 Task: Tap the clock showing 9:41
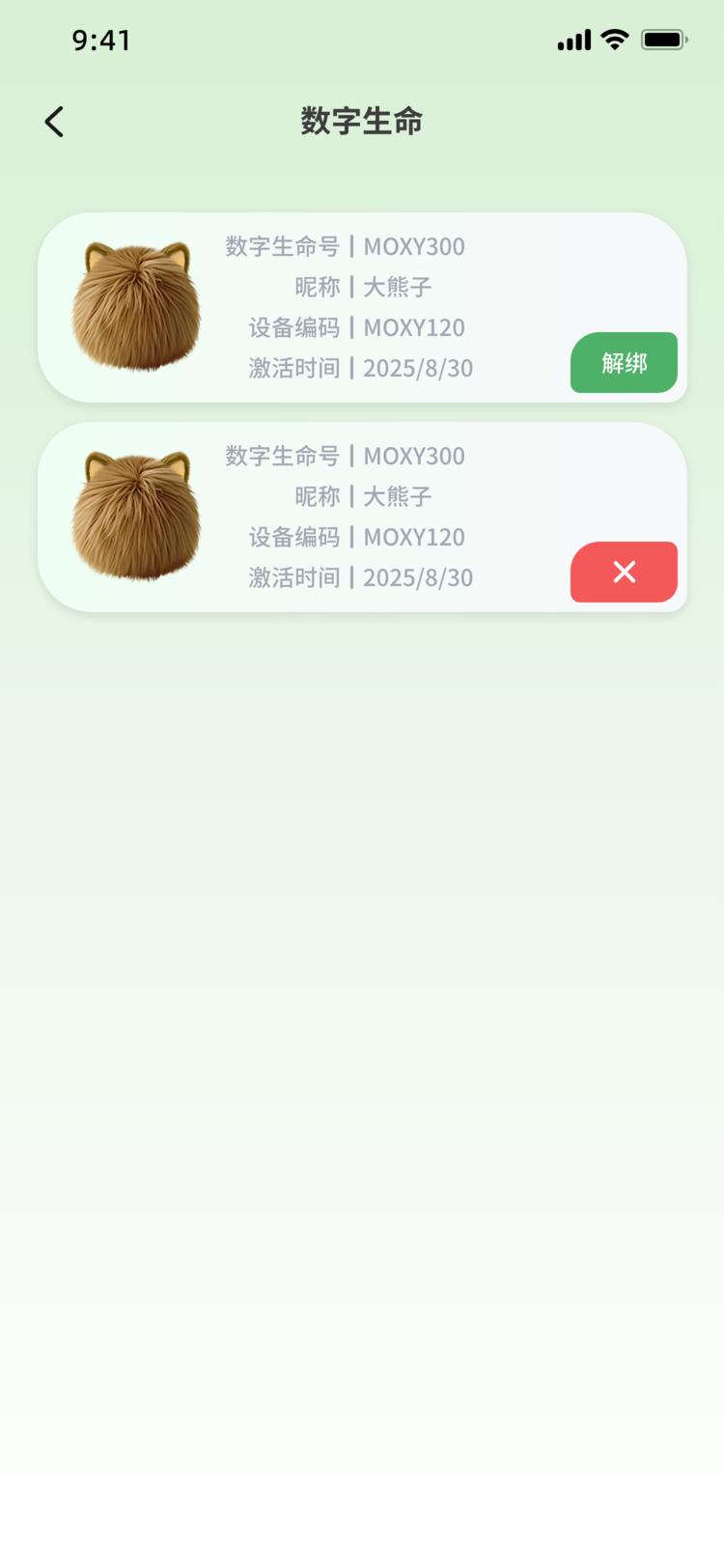coord(100,40)
